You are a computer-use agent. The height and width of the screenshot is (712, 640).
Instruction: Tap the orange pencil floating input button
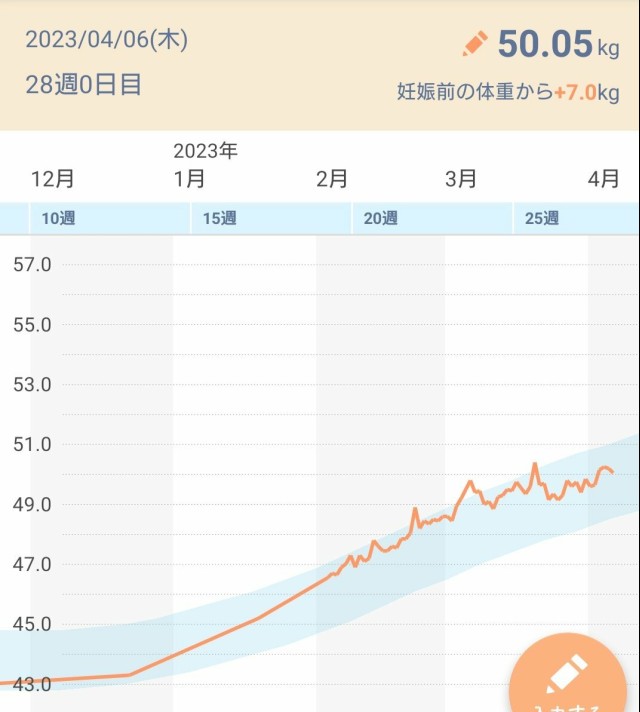[570, 678]
